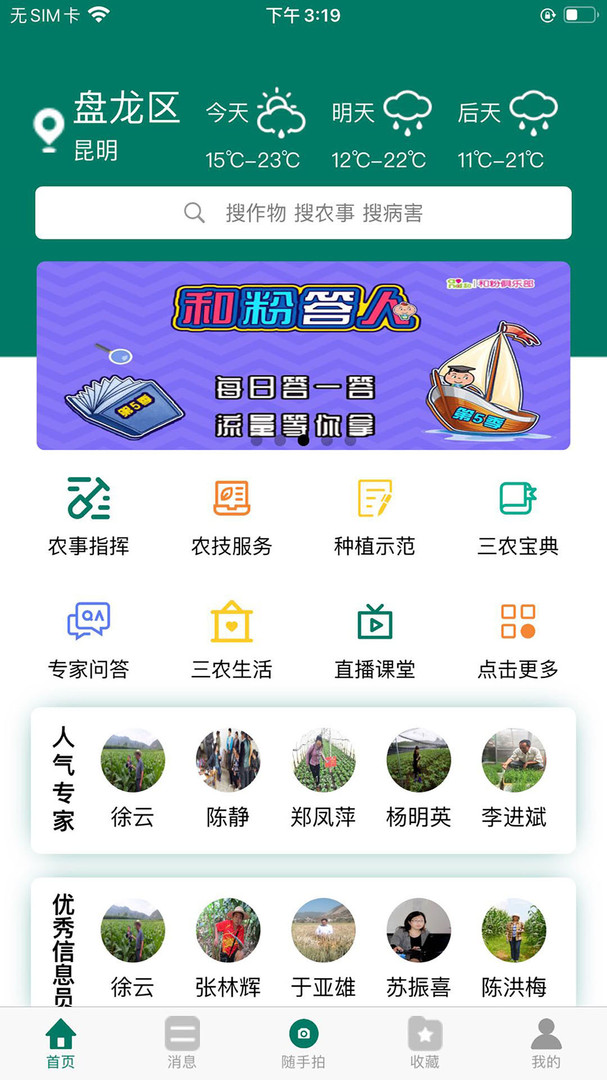The image size is (607, 1080).
Task: Open the 搜作物 搜农事 搜病害 search box
Action: (x=303, y=213)
